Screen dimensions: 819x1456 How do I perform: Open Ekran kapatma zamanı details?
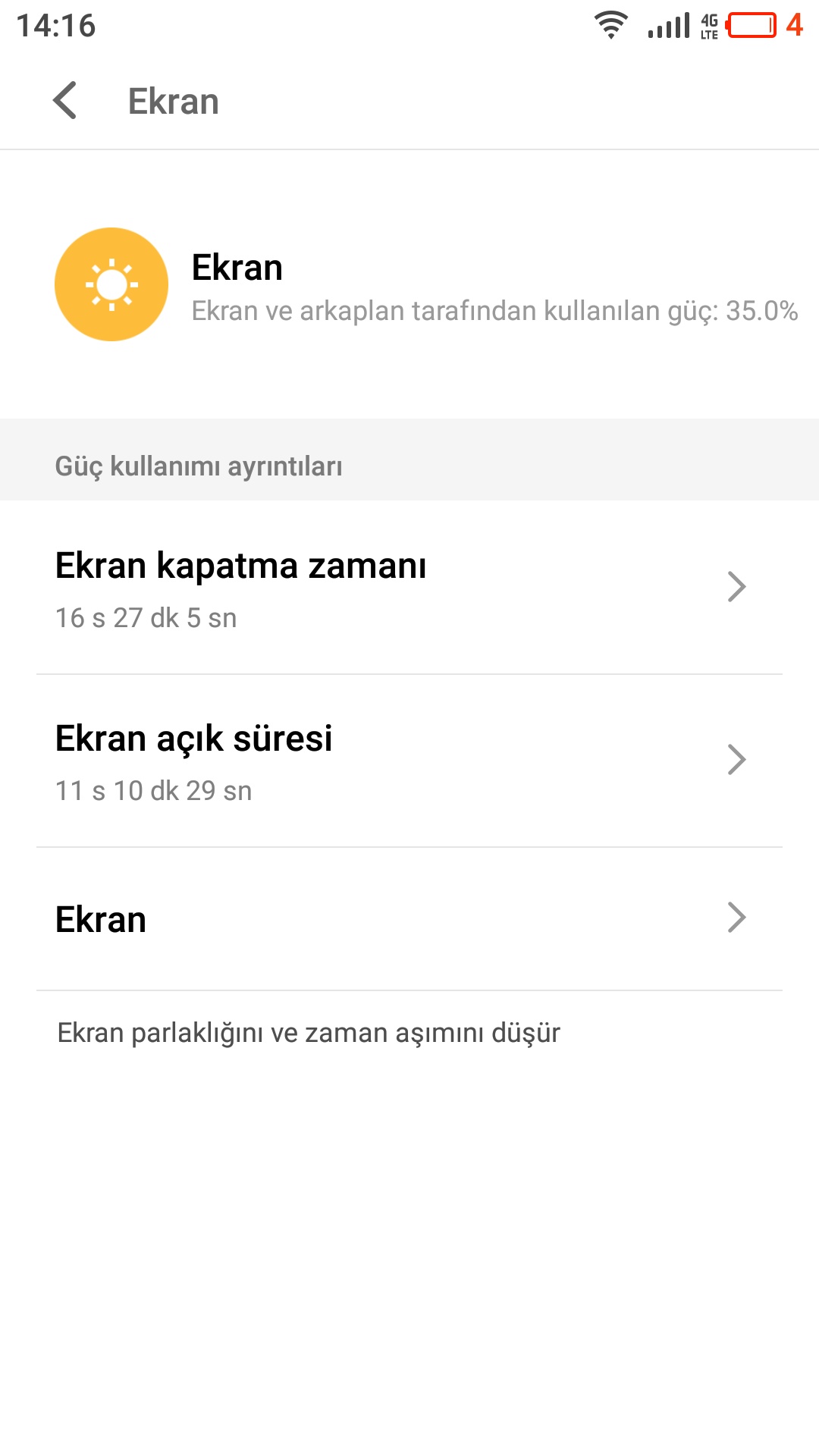pyautogui.click(x=409, y=588)
